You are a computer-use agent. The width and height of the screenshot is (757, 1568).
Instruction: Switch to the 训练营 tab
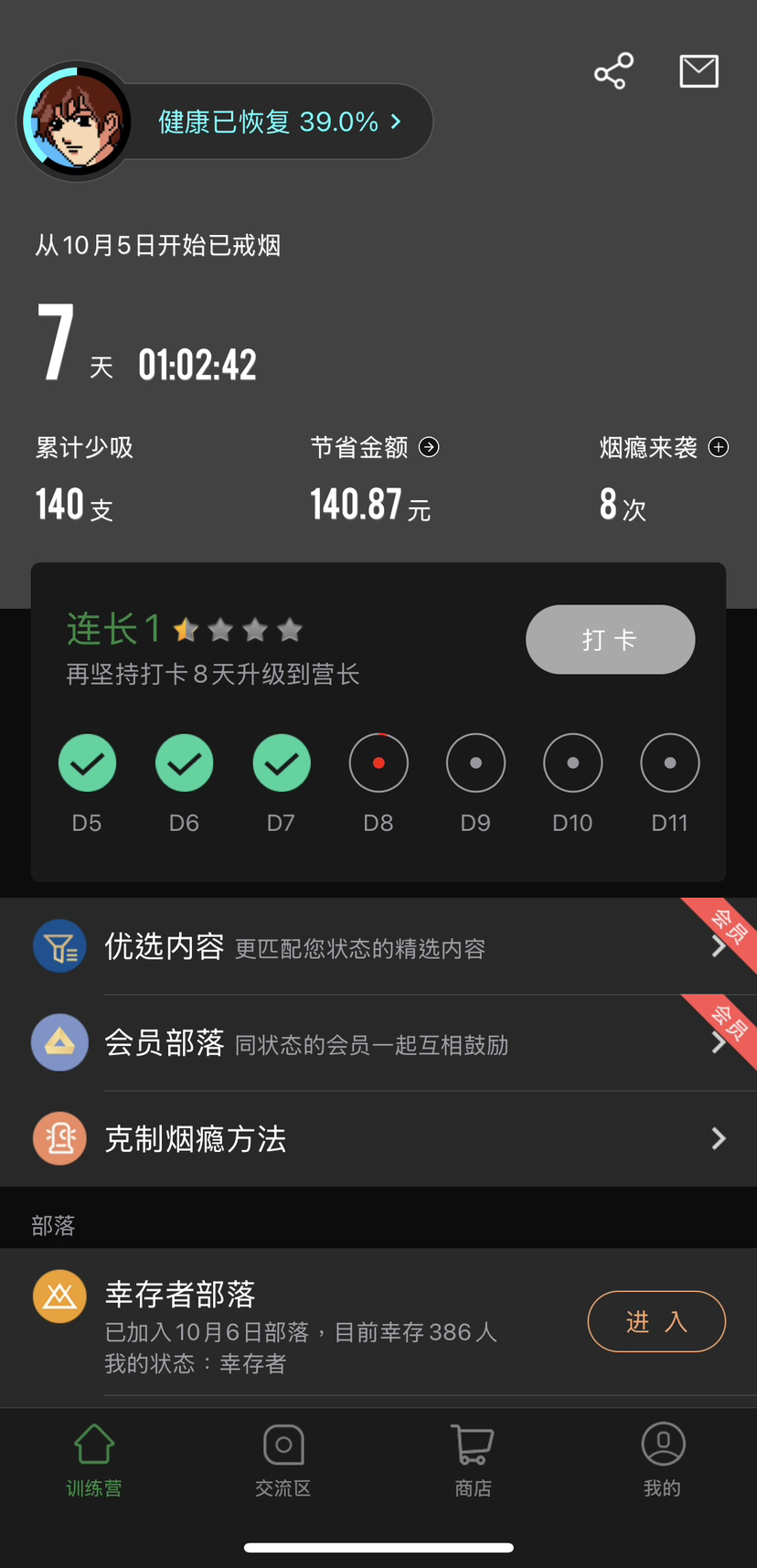point(94,1460)
